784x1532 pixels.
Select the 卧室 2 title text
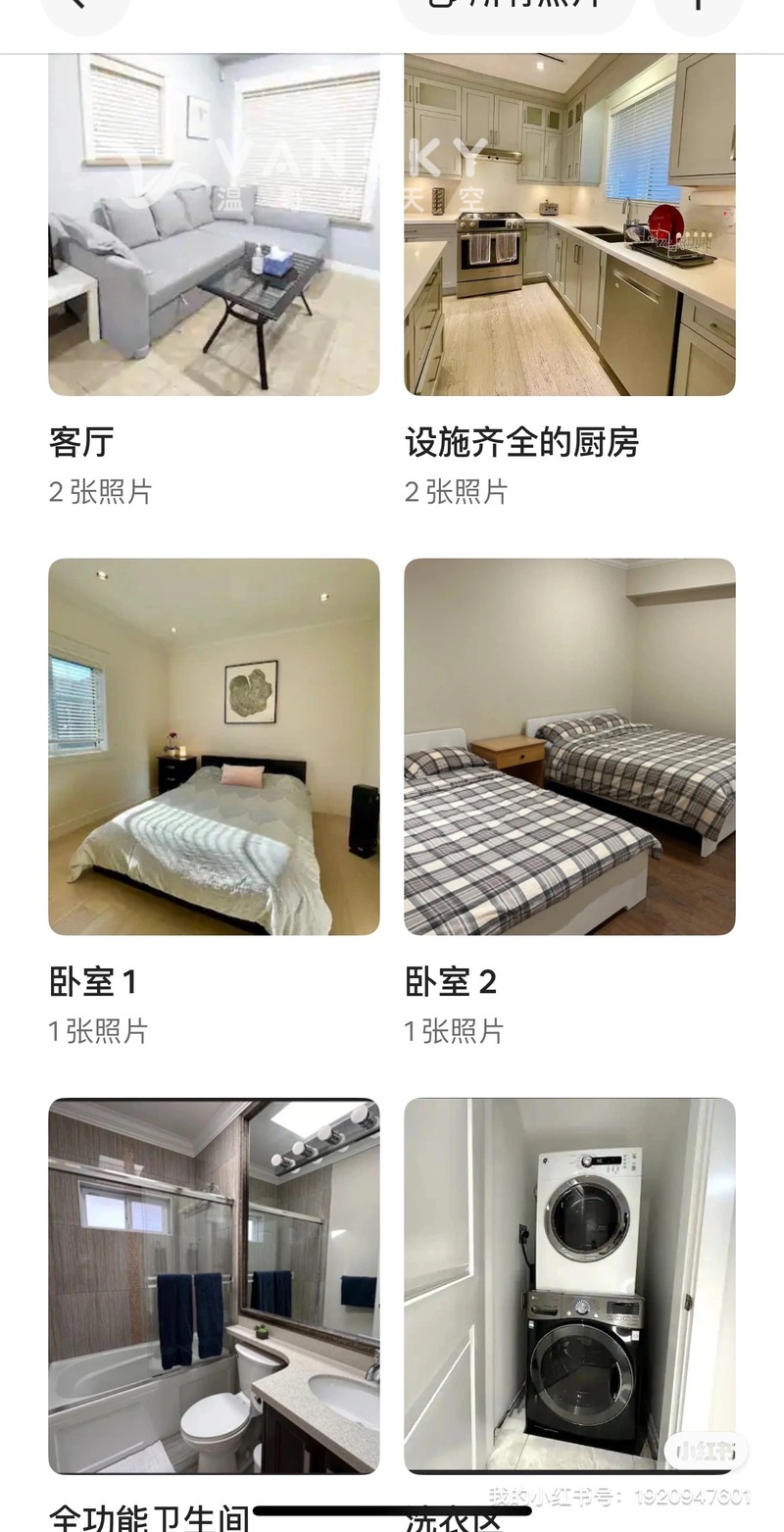click(448, 980)
